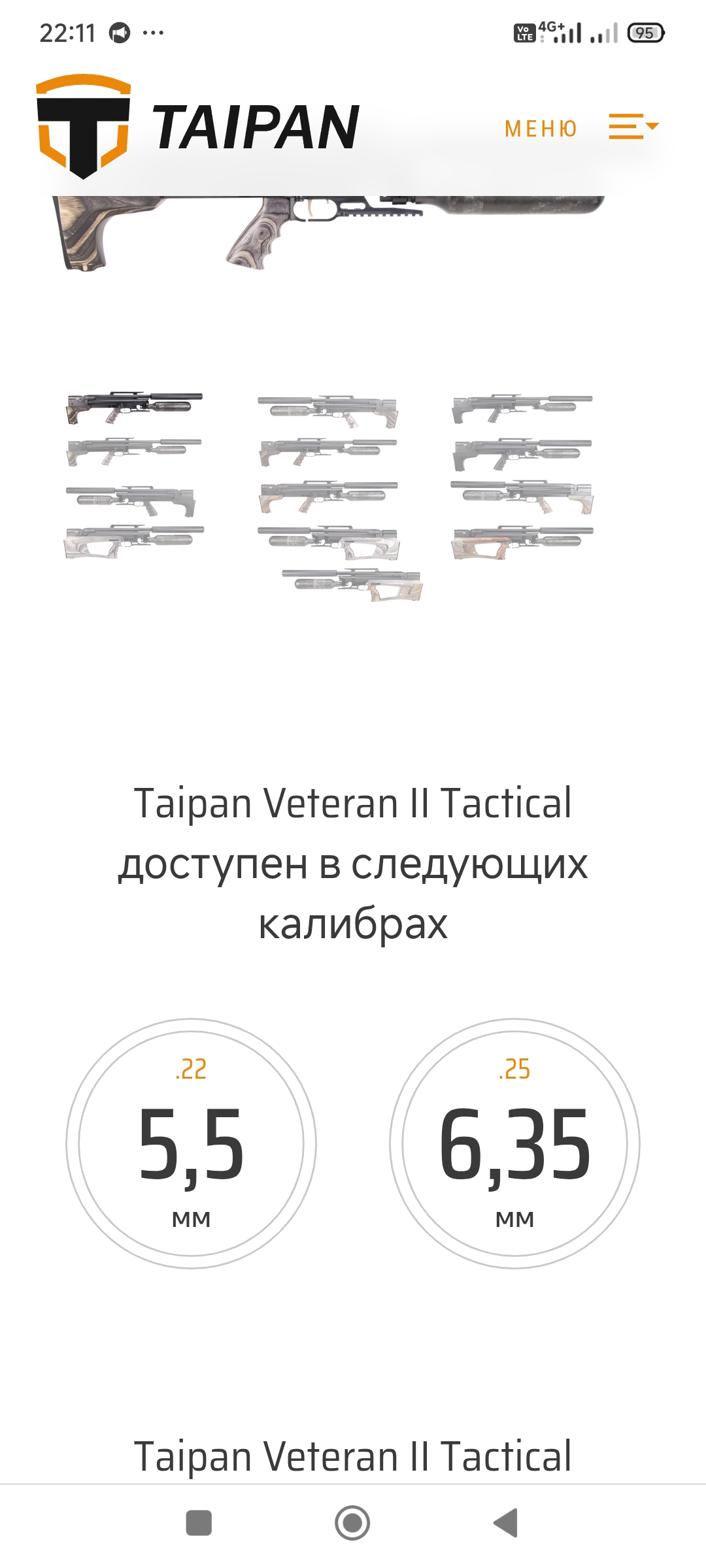Open recent apps with the square button

(x=199, y=1523)
